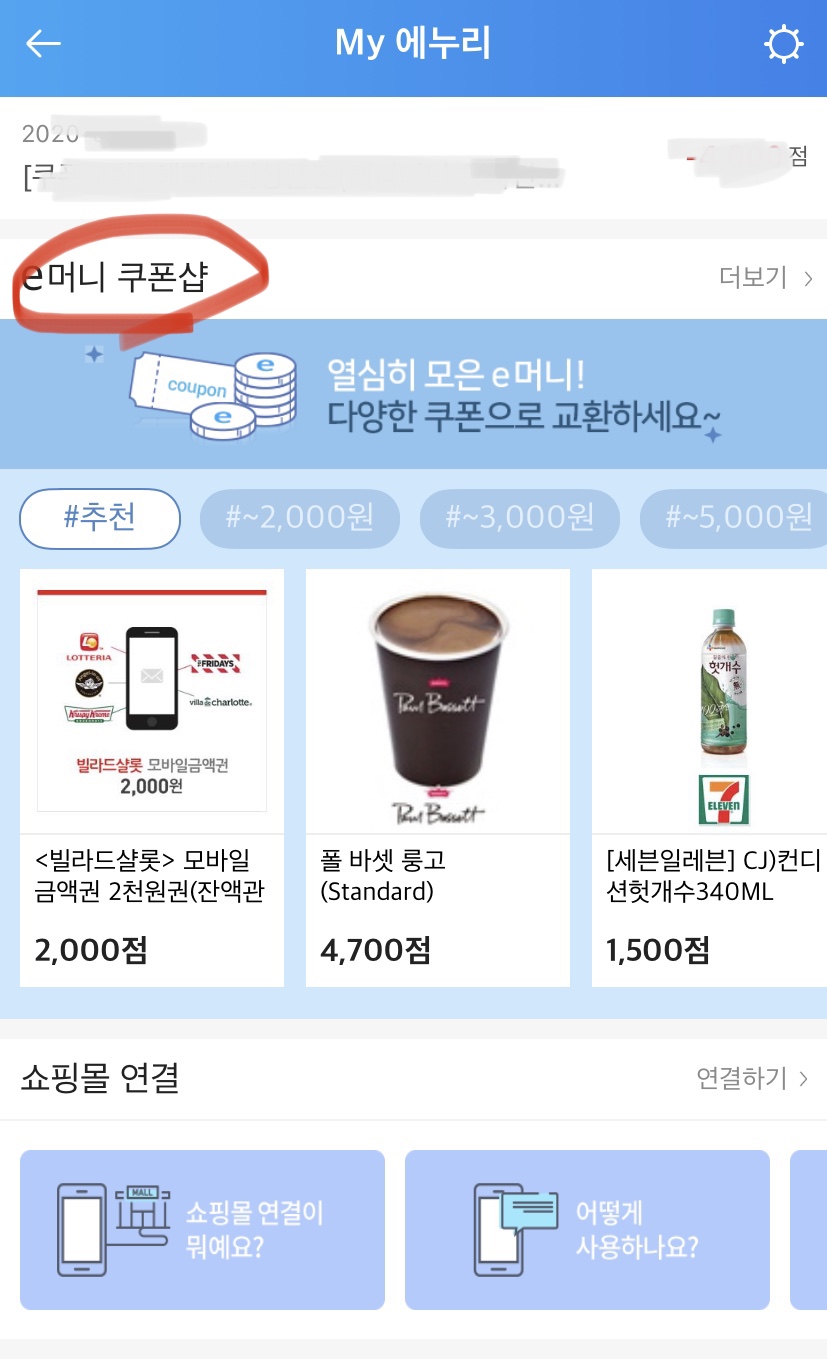Select the #추천 filter chip
The image size is (827, 1369).
(x=99, y=518)
